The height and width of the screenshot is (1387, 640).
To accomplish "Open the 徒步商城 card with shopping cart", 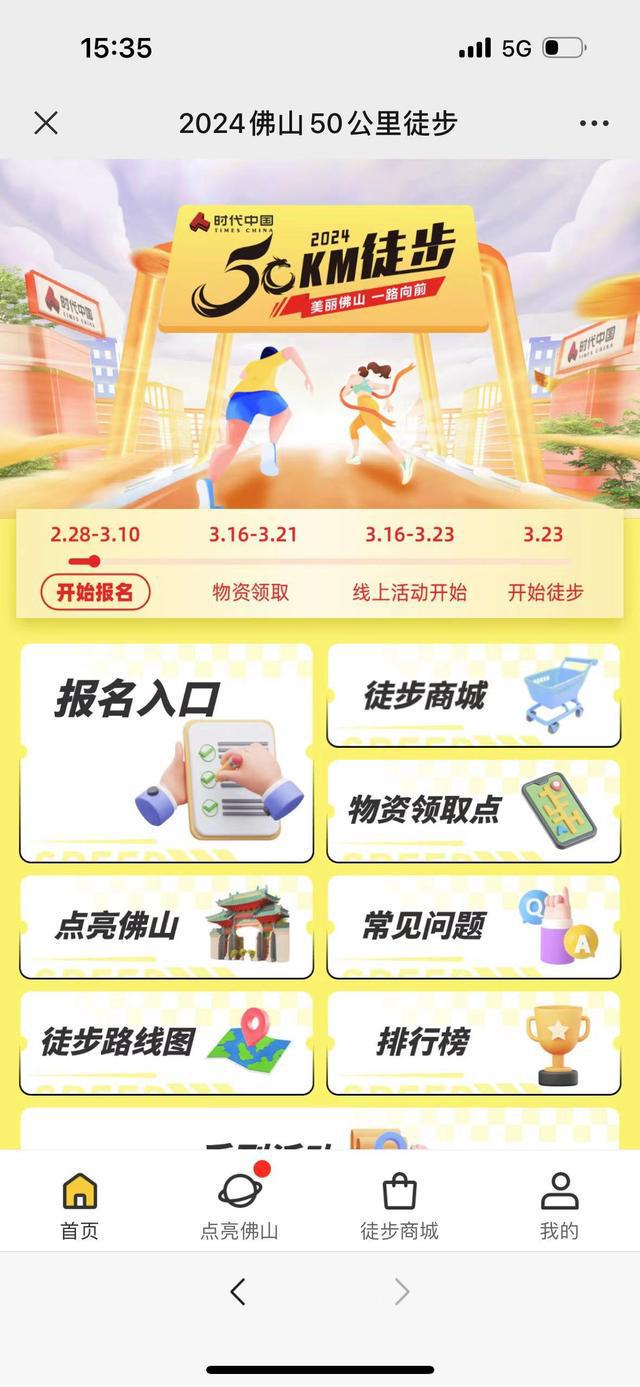I will (x=473, y=695).
